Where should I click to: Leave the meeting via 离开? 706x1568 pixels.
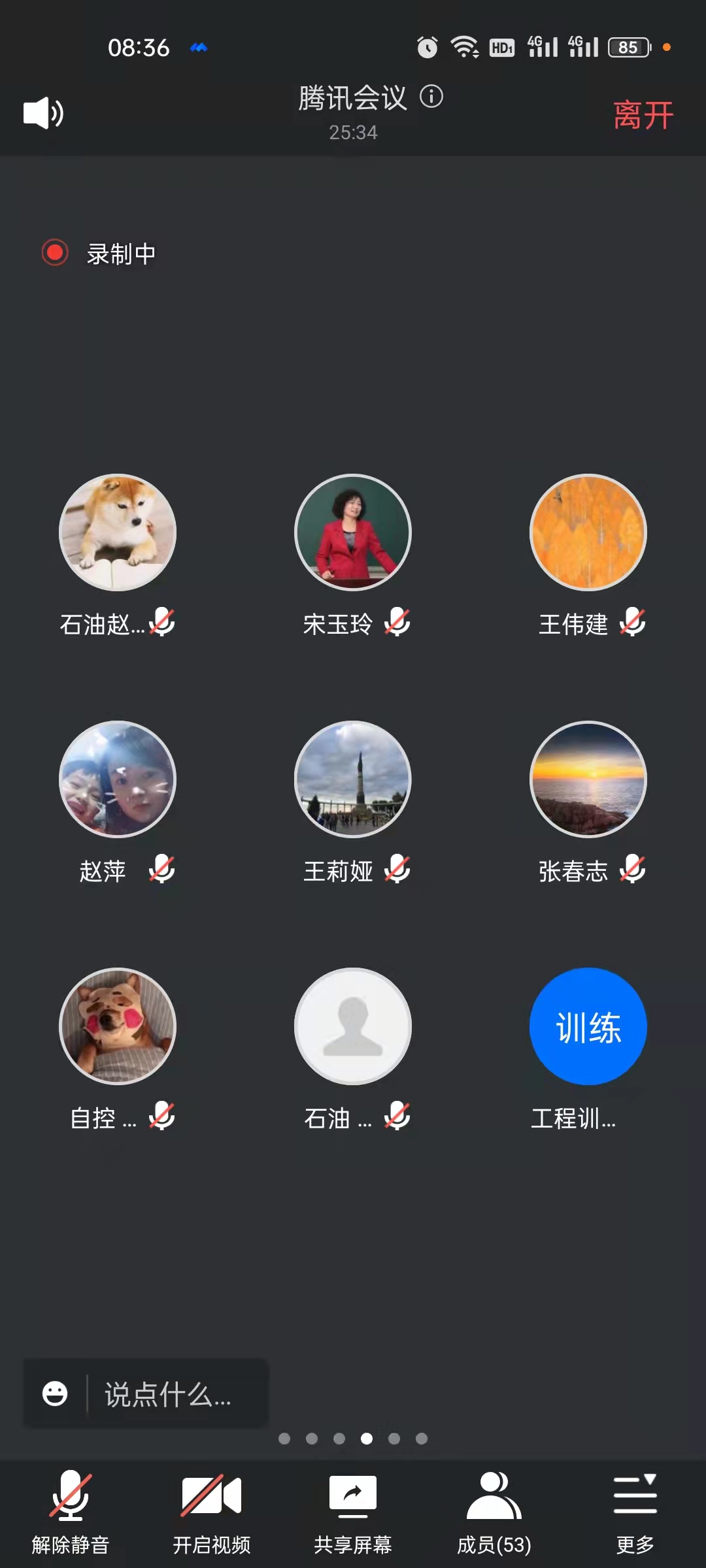click(x=643, y=116)
